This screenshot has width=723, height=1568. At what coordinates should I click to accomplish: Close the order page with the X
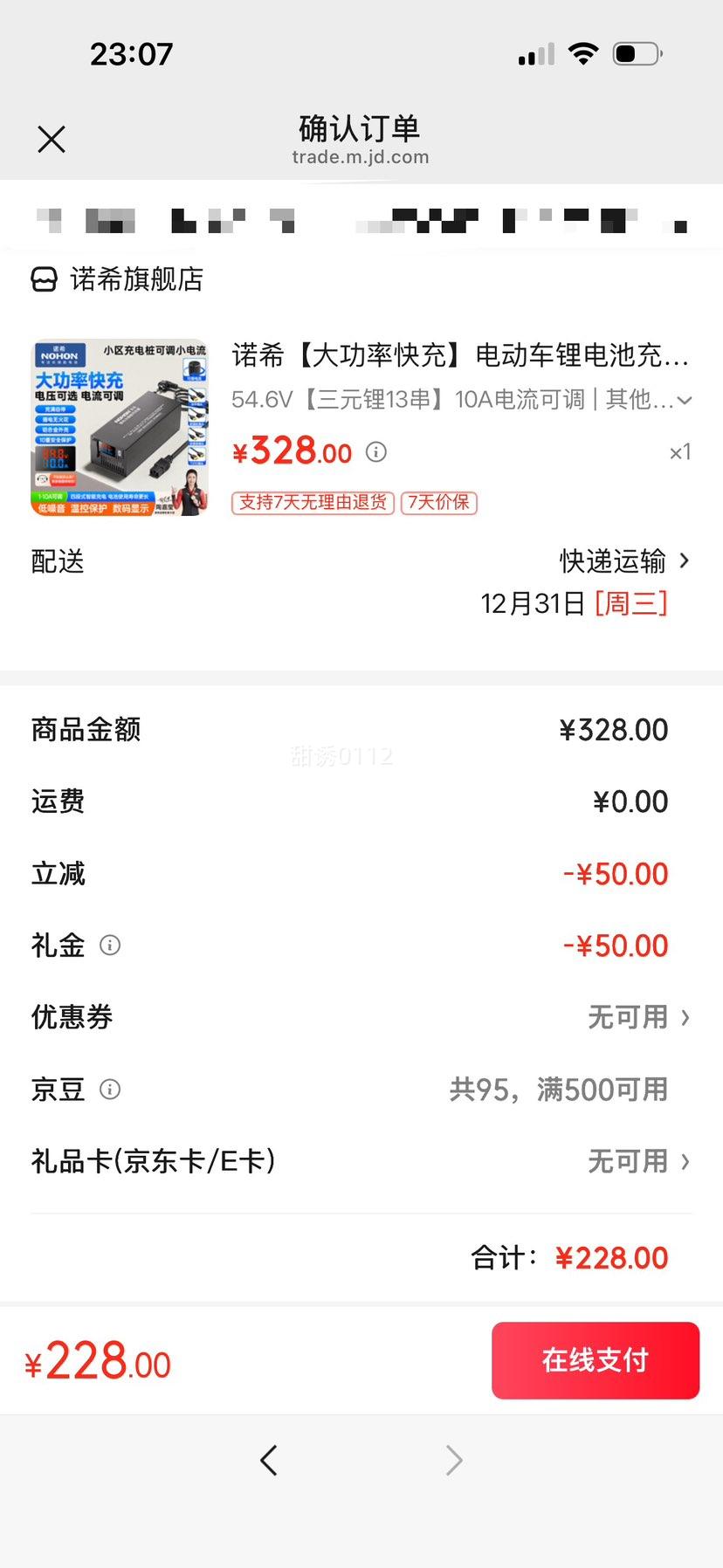(x=51, y=139)
